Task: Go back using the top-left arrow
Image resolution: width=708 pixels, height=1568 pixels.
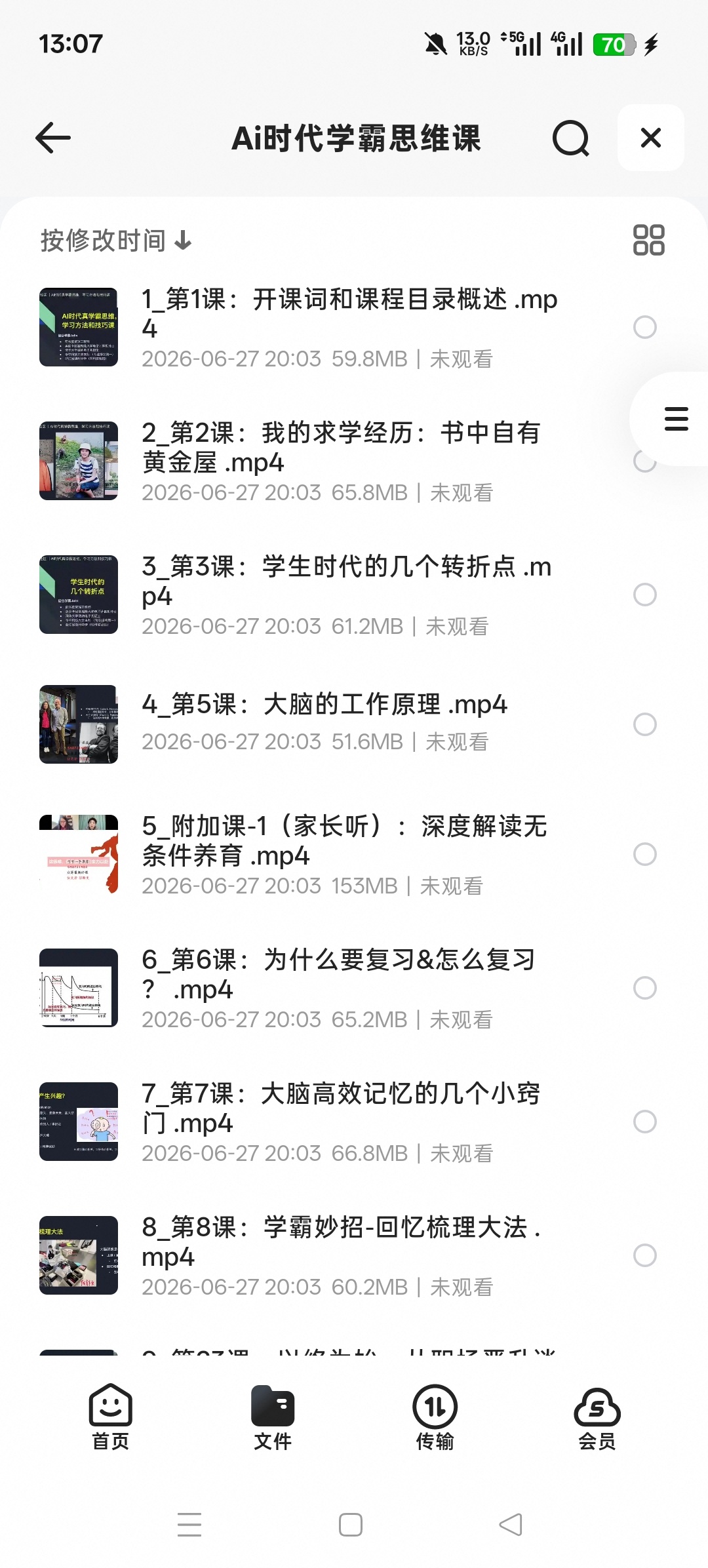Action: coord(53,138)
